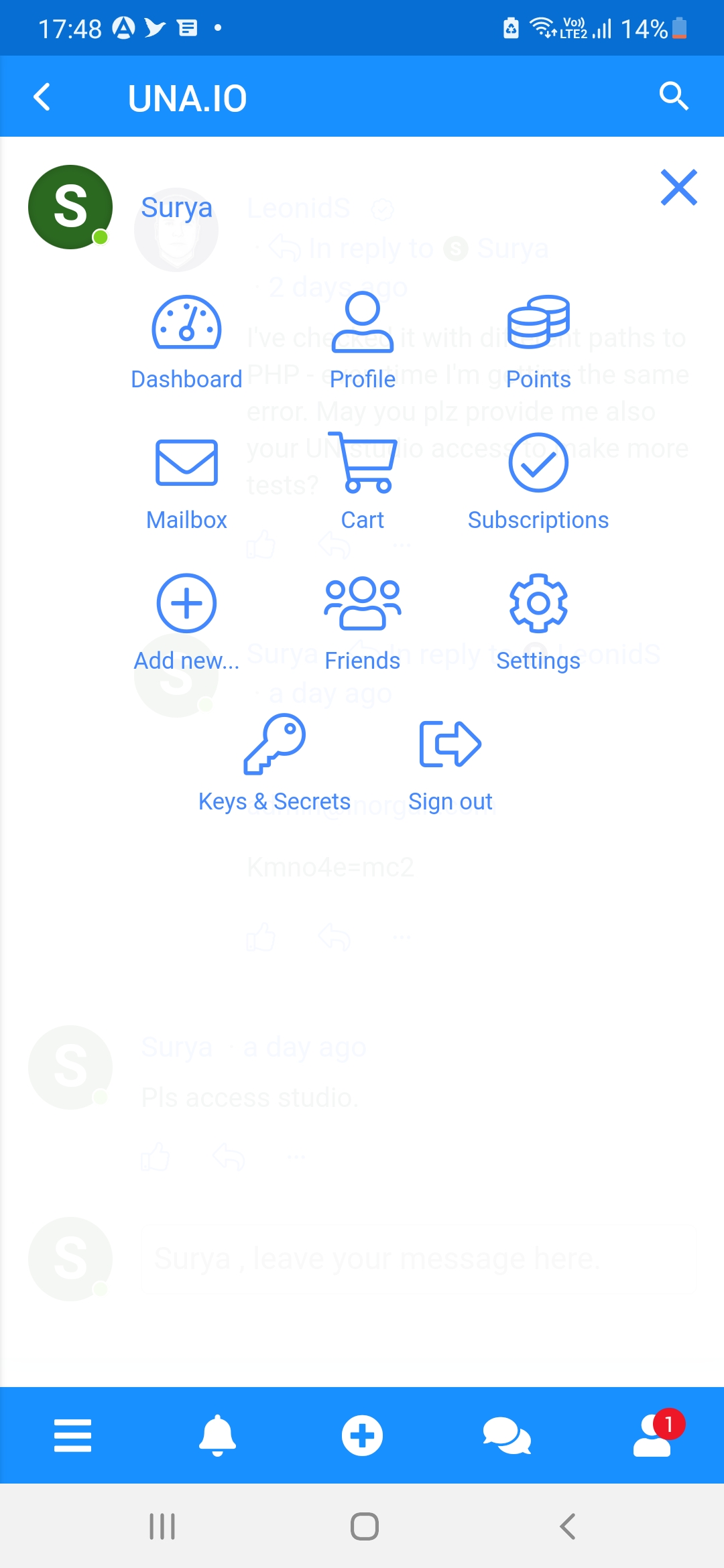The image size is (724, 1568).
Task: Tap the Surya name link beside avatar
Action: (176, 208)
